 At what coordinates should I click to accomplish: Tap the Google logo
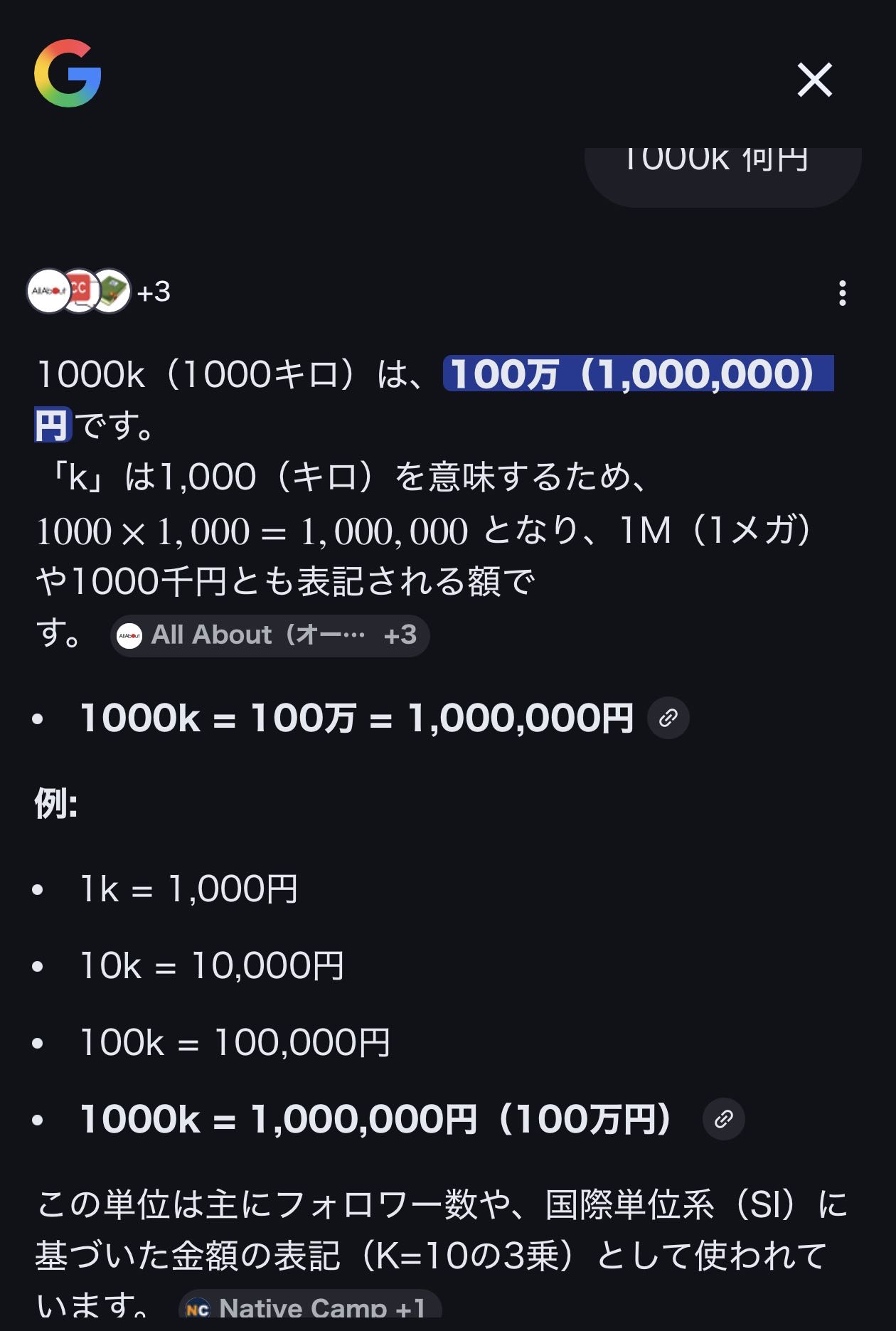tap(68, 74)
